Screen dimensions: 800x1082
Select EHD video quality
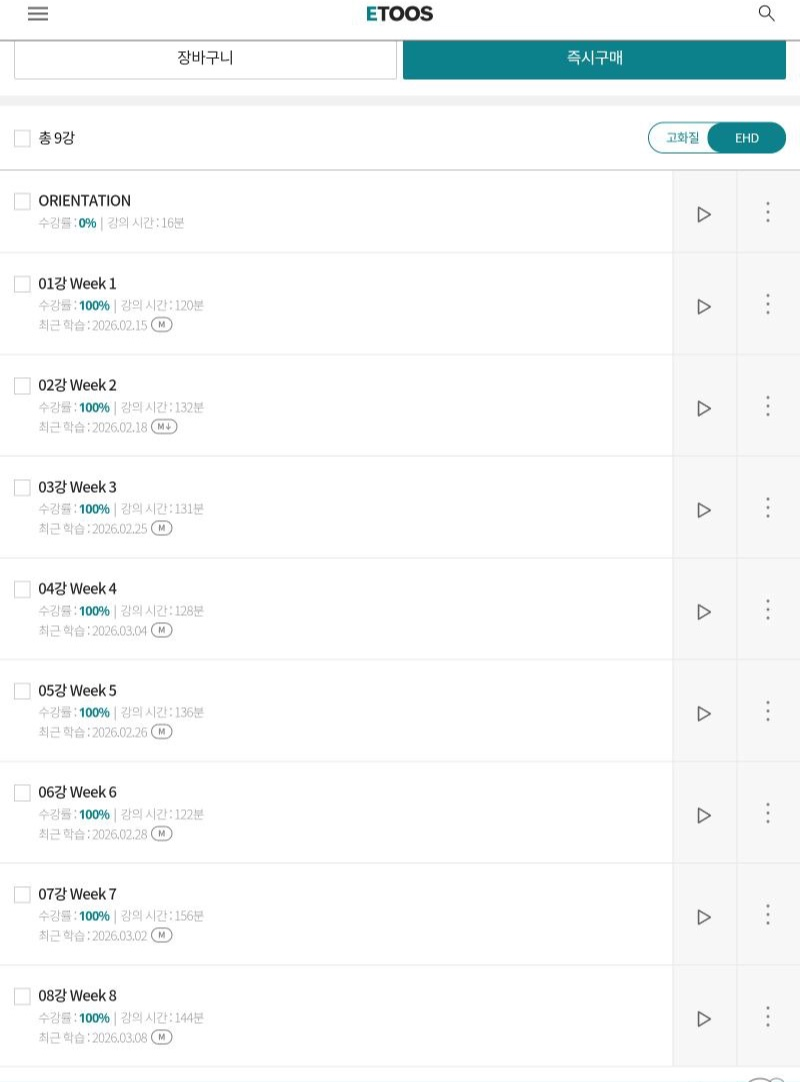click(746, 138)
